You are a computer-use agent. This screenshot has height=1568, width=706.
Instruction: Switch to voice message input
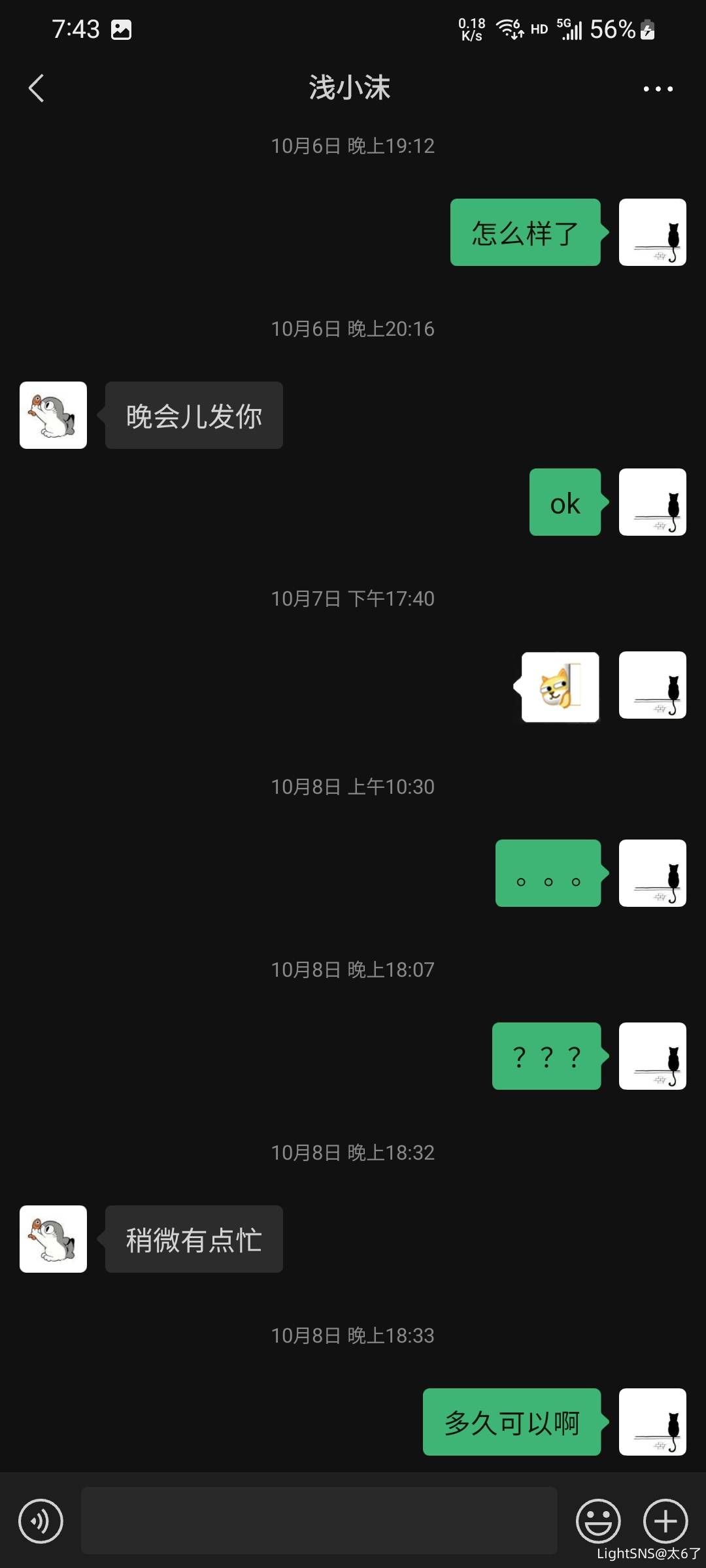41,1521
